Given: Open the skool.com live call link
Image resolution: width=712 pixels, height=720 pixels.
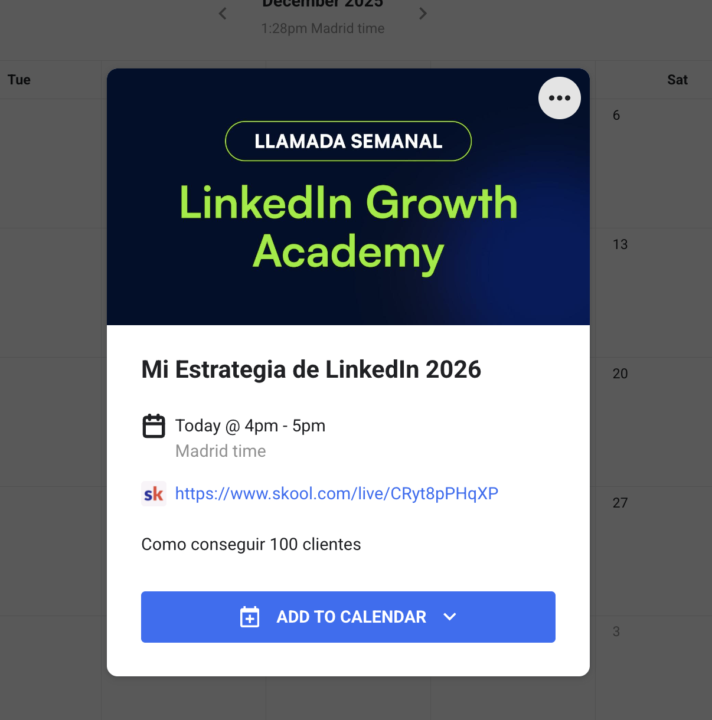Looking at the screenshot, I should click(336, 493).
